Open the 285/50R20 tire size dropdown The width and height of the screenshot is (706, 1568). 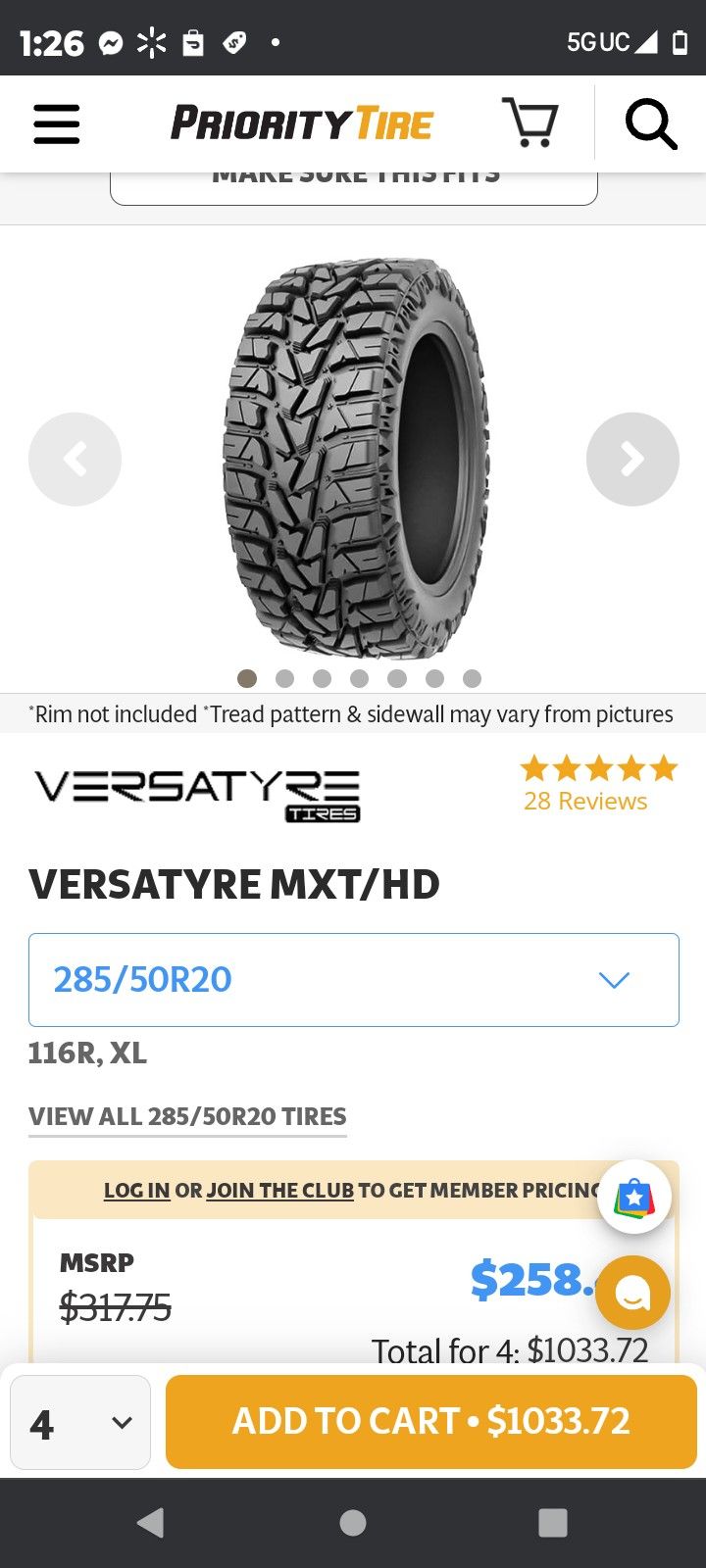click(353, 979)
